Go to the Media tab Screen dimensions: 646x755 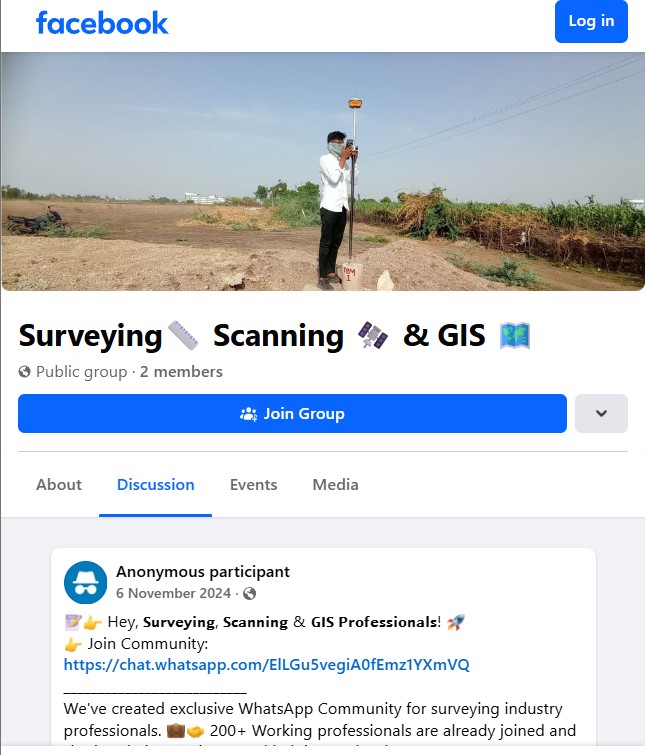pos(335,485)
